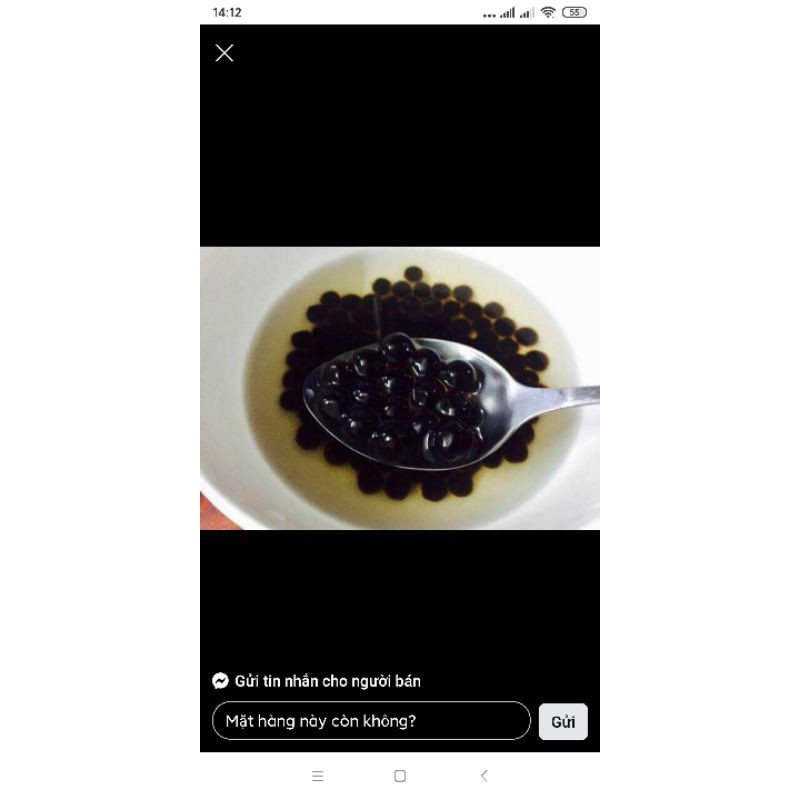800x800 pixels.
Task: Go back using system back button
Action: (x=484, y=776)
